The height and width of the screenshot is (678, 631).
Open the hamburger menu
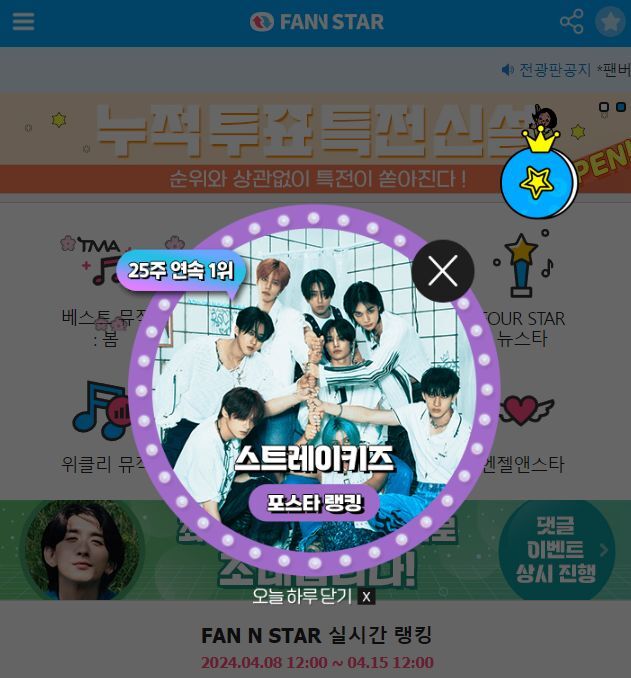coord(23,22)
